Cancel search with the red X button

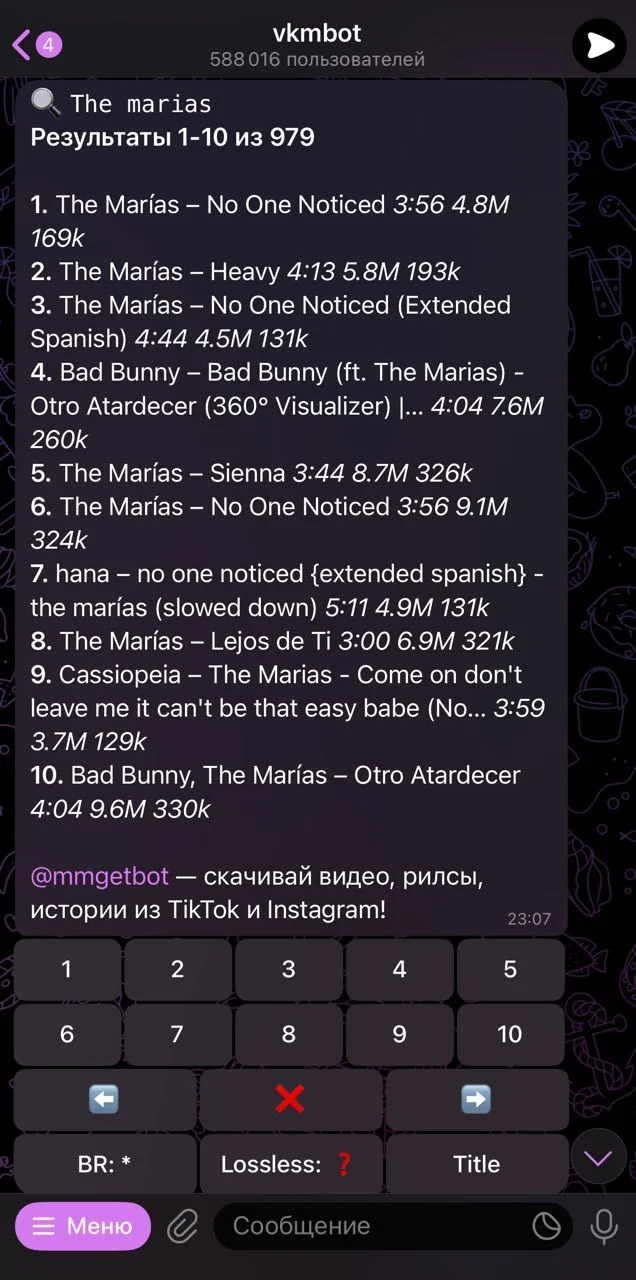click(x=290, y=1099)
